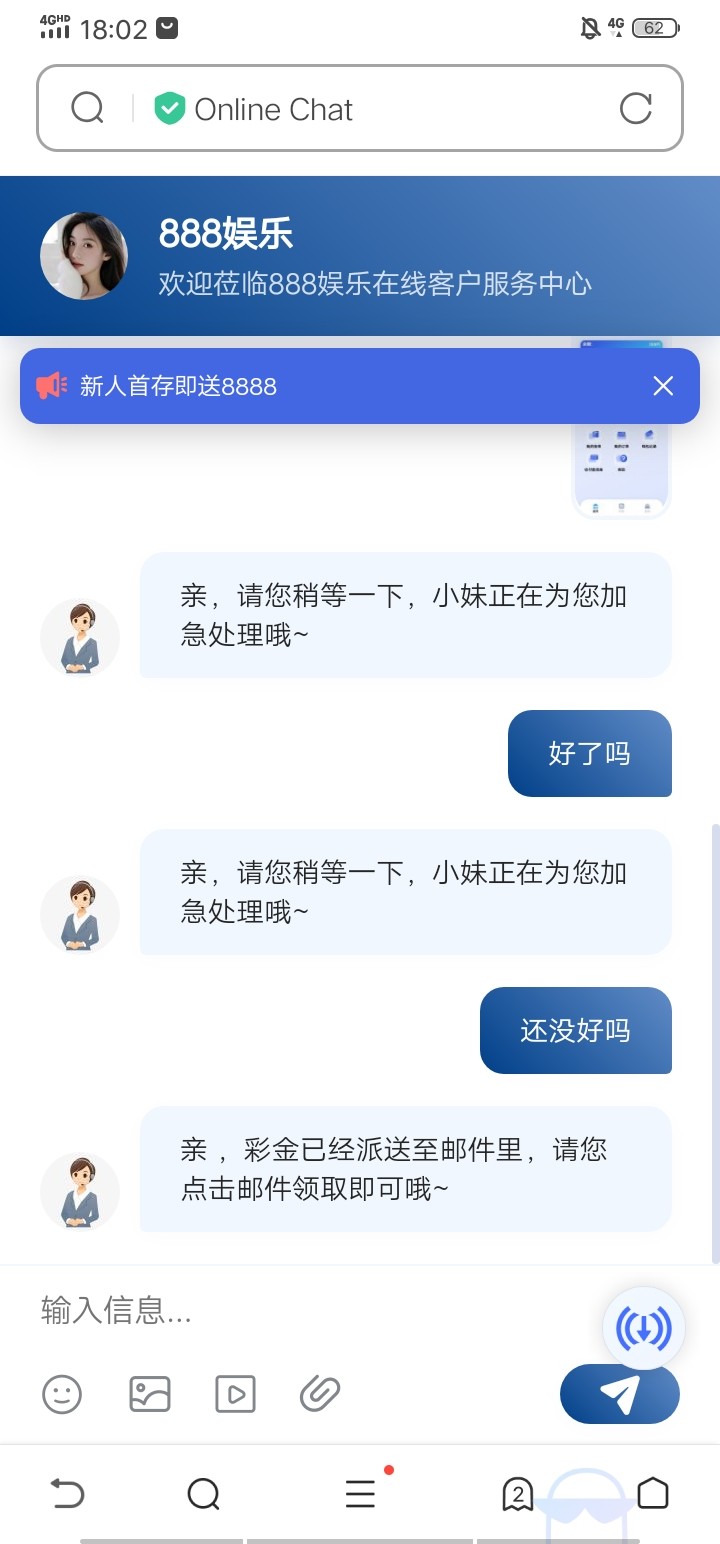Open the screenshot image in the chat
This screenshot has width=720, height=1544.
(x=620, y=470)
